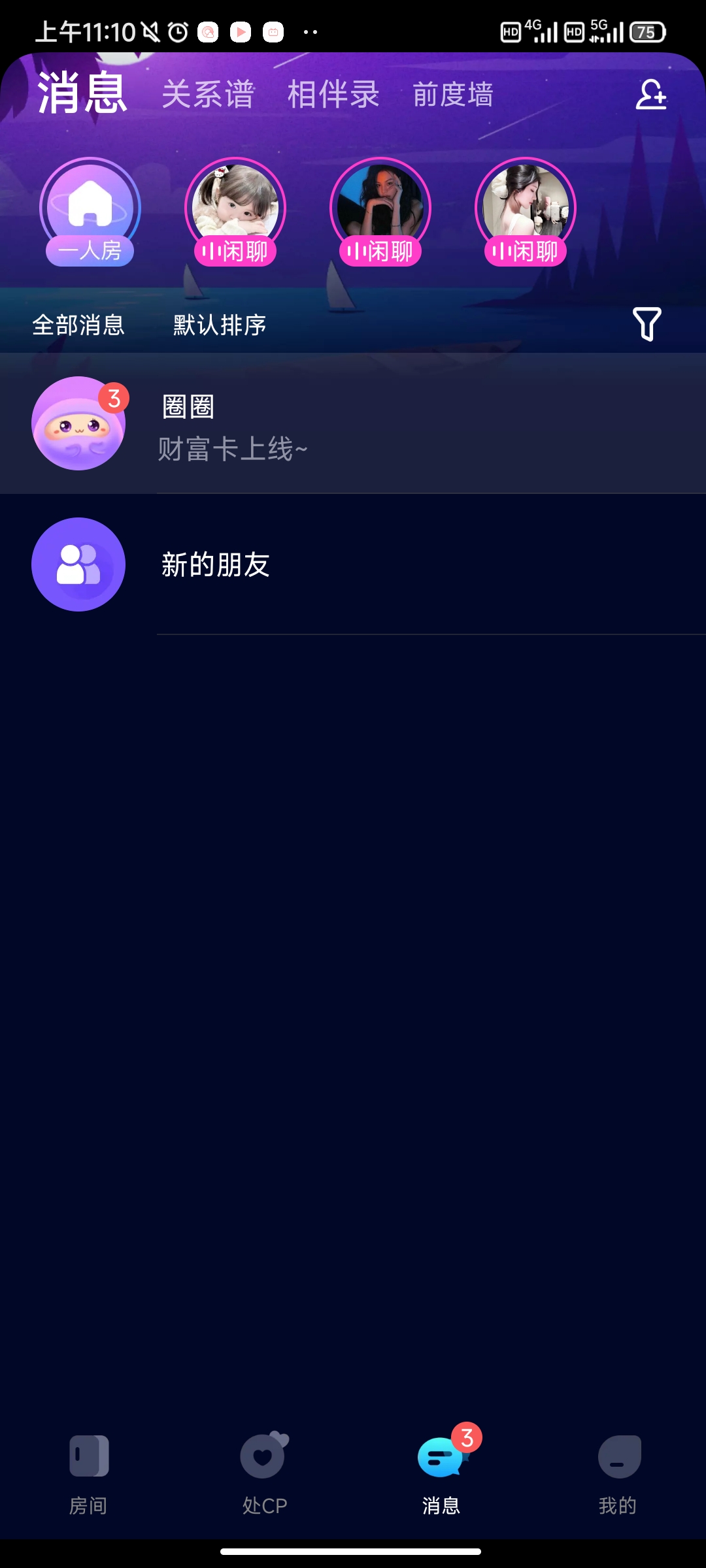
Task: Switch to the 关系谱 tab
Action: (x=208, y=95)
